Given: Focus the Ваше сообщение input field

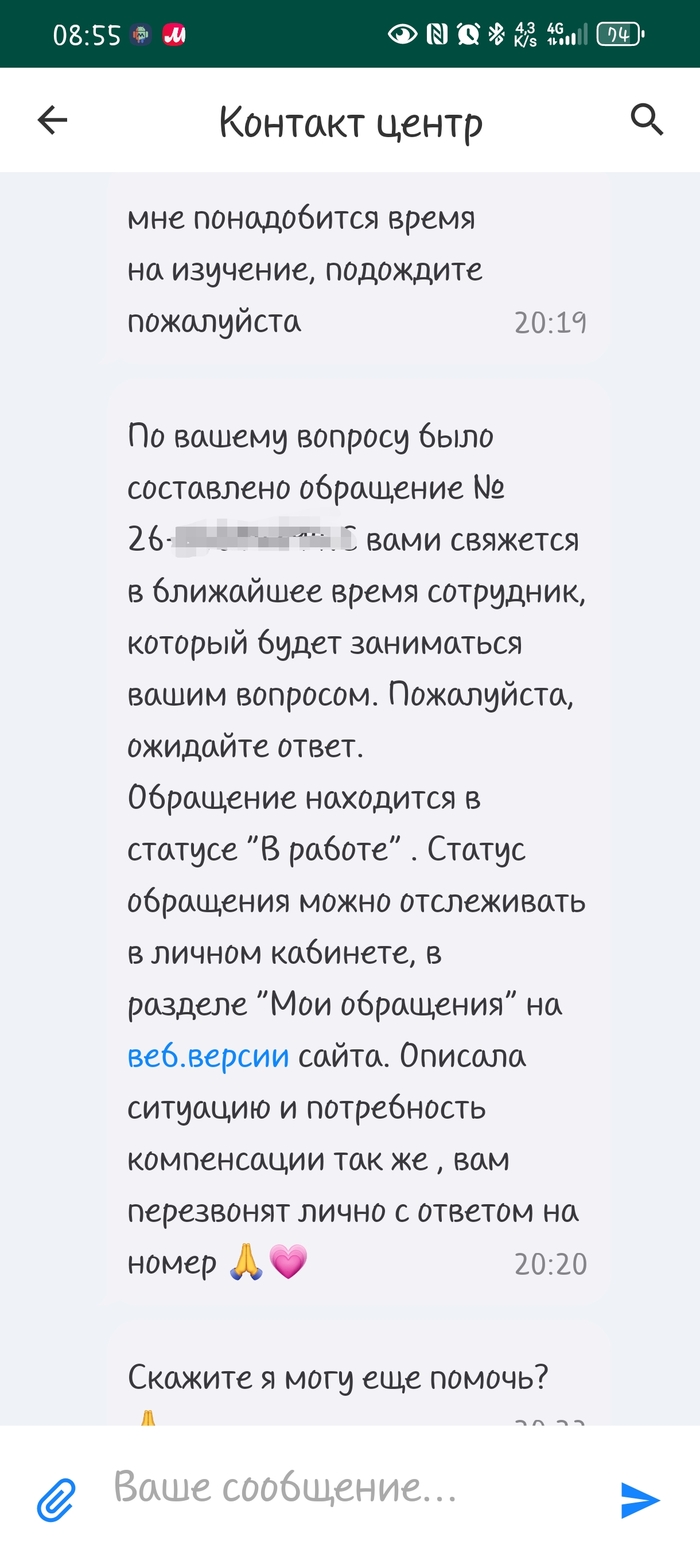Looking at the screenshot, I should click(345, 1488).
